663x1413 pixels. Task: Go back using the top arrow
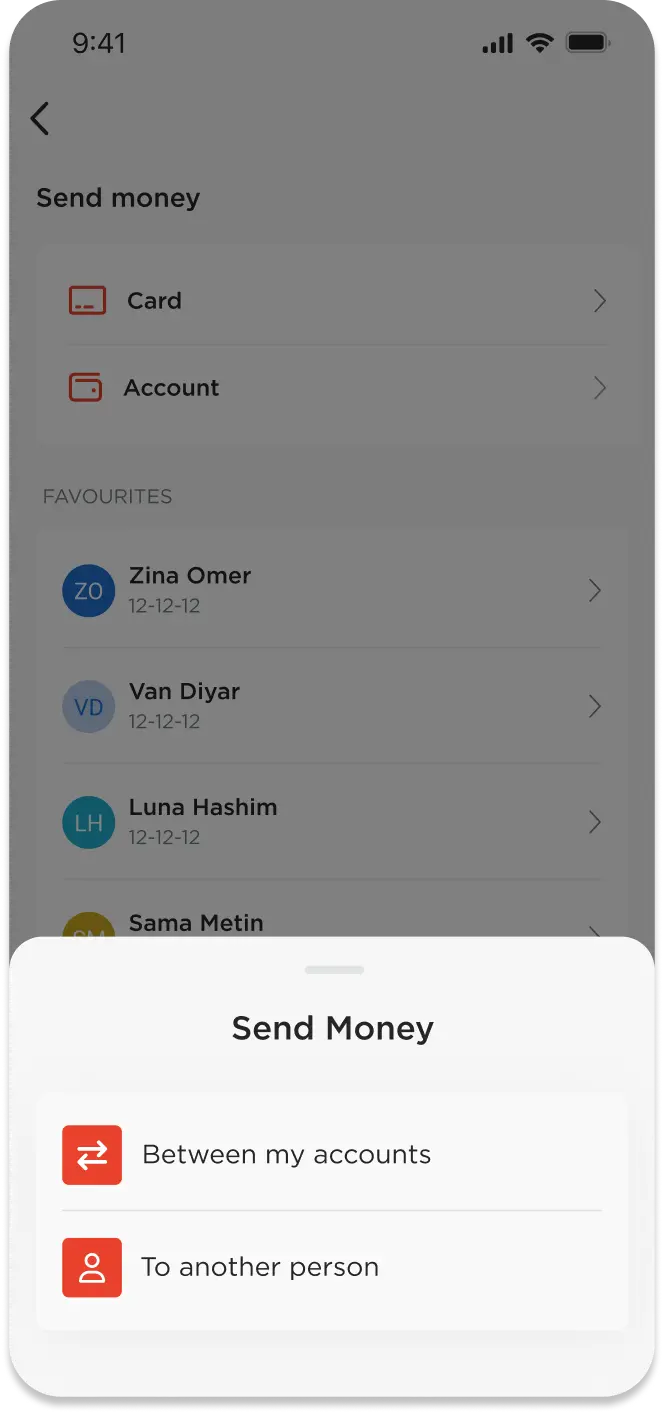coord(40,118)
